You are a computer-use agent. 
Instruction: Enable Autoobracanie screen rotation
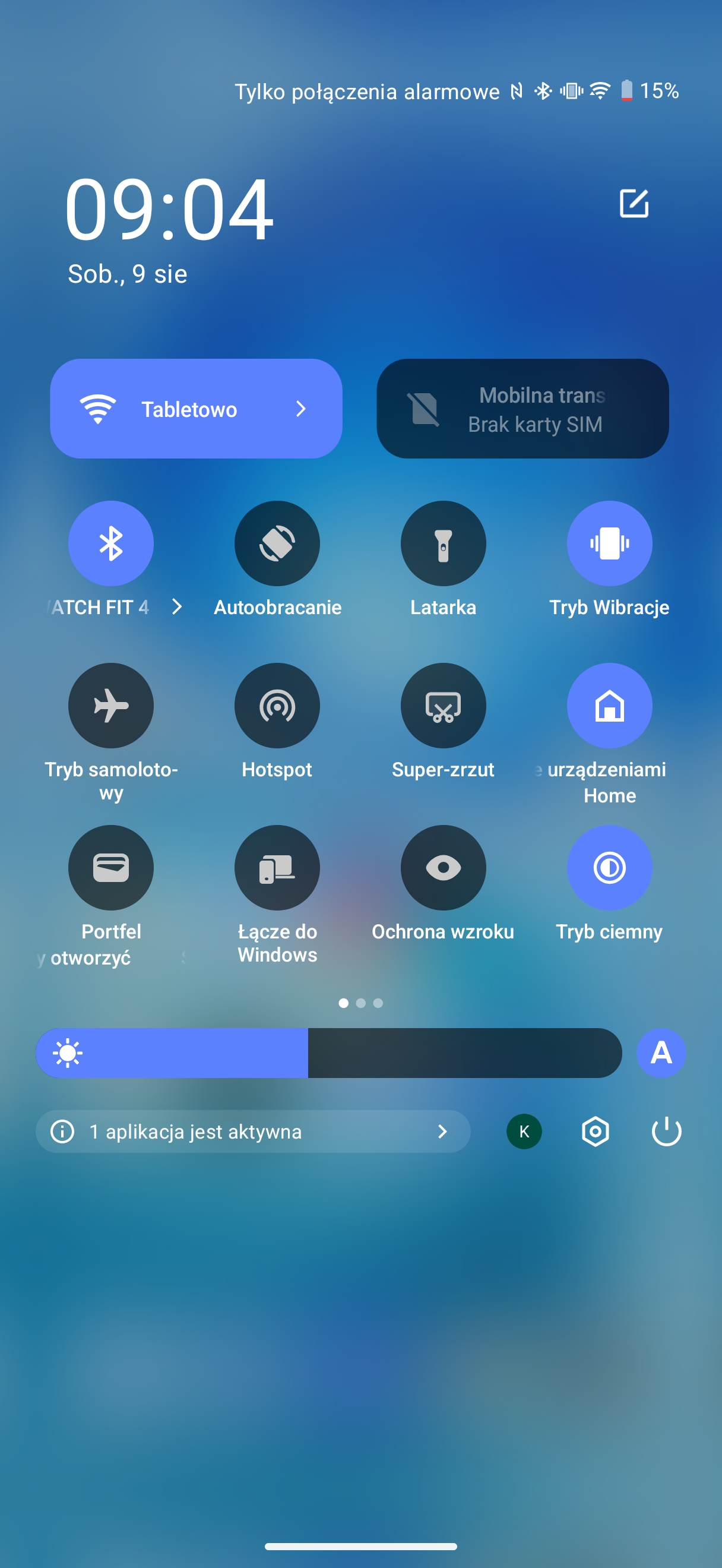coord(277,543)
